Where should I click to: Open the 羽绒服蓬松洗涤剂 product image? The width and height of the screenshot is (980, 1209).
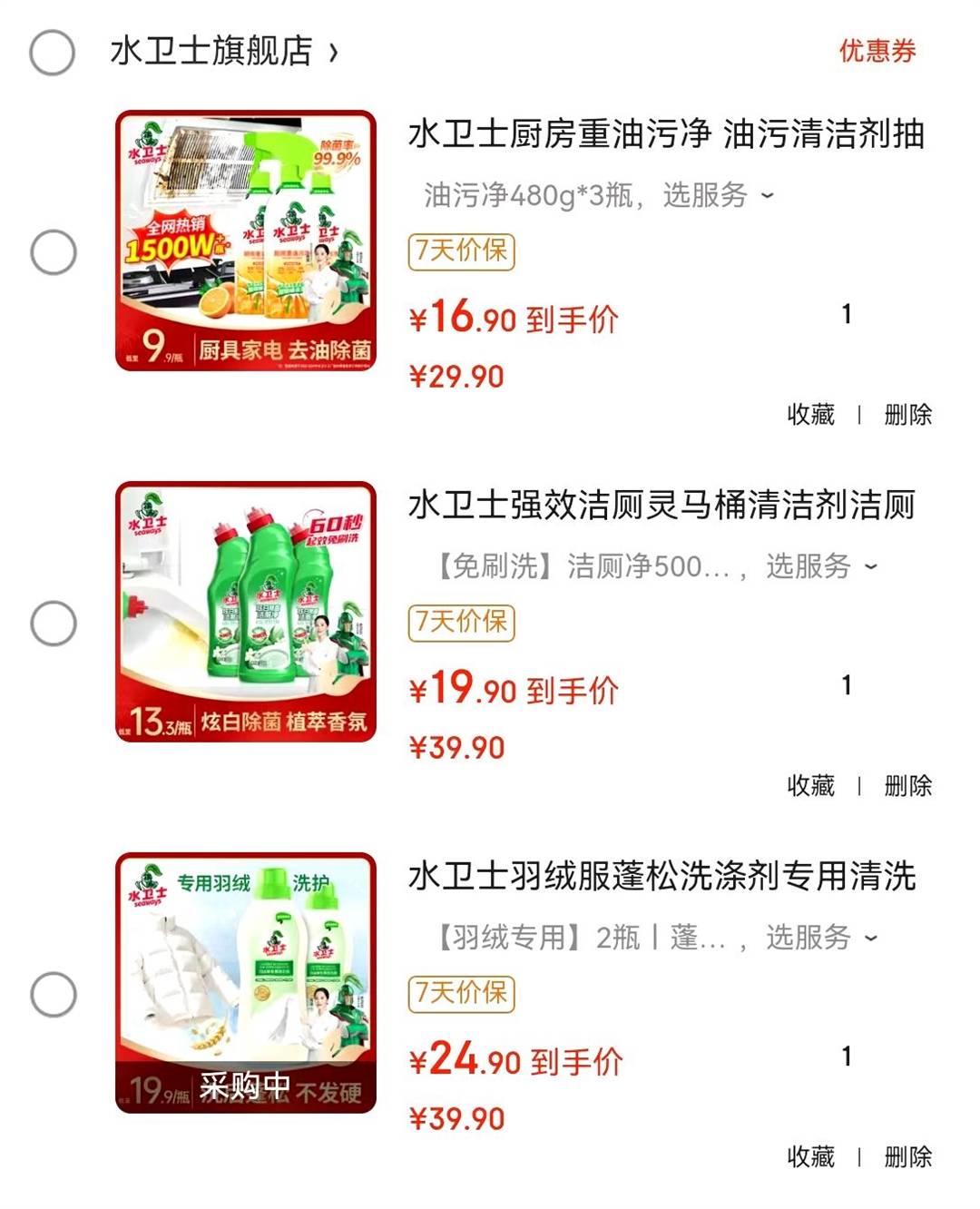[x=246, y=983]
